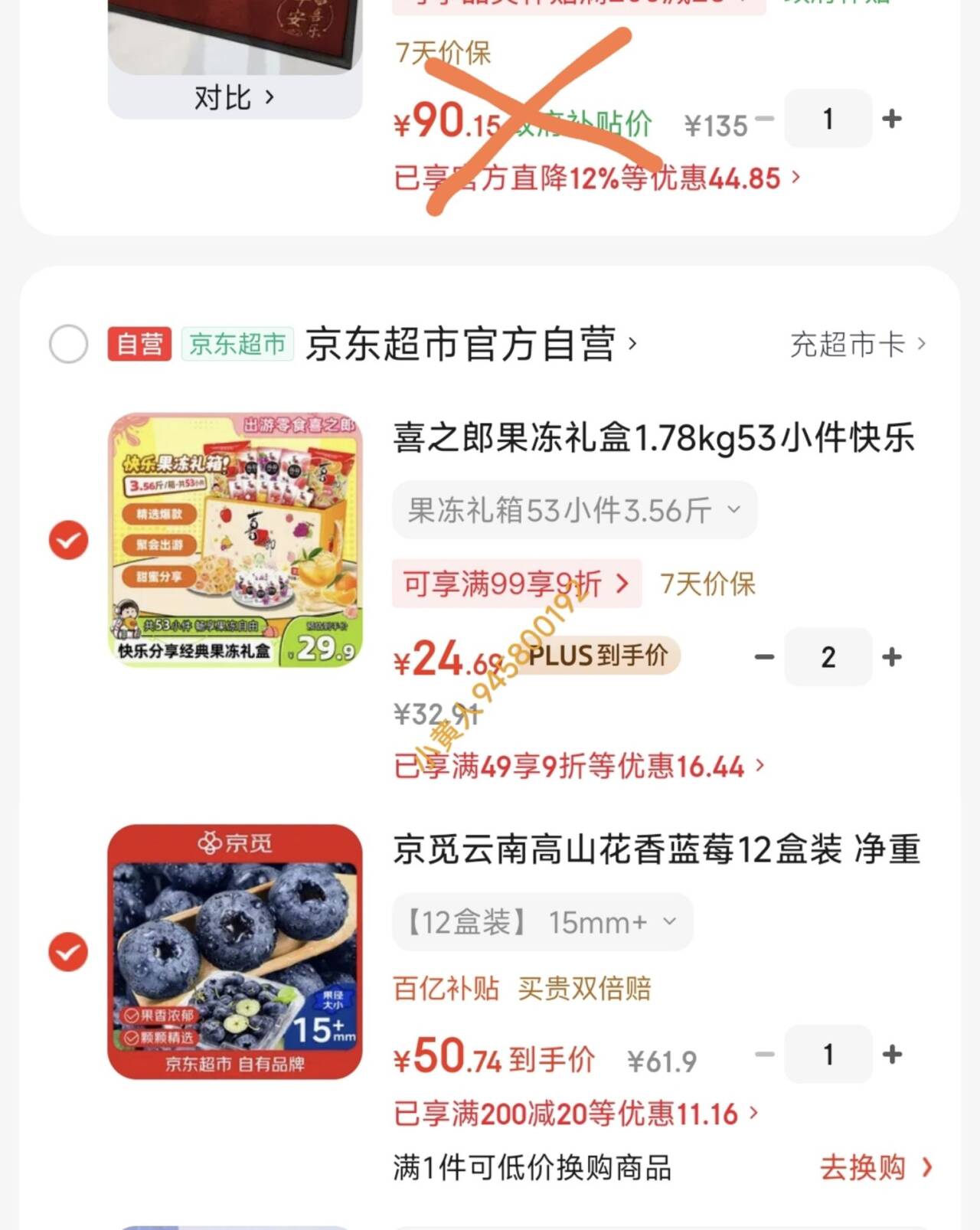Open 喜之郎果冻礼盒 product image
980x1230 pixels.
234,539
